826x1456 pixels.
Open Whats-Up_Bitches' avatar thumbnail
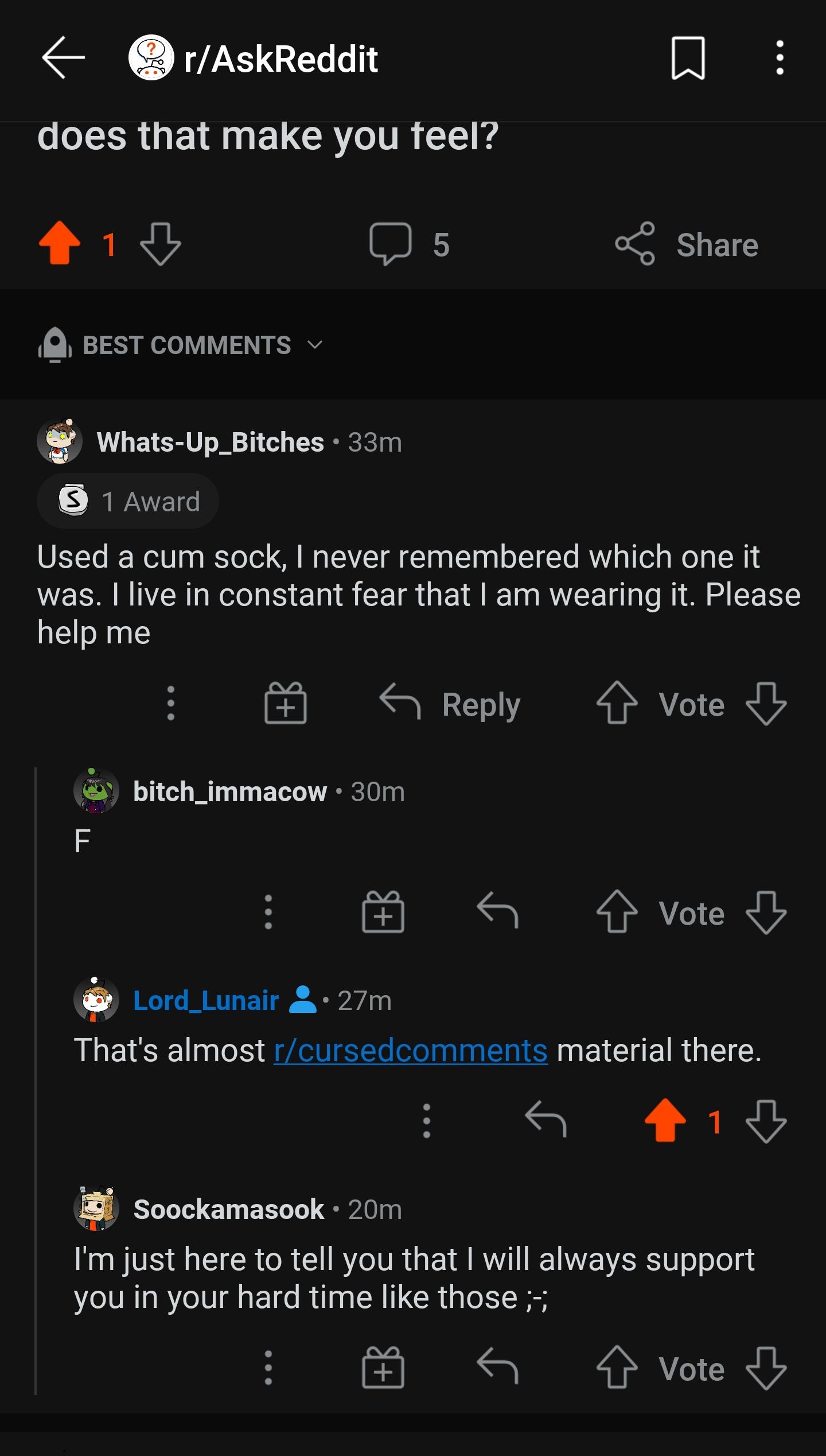point(61,442)
